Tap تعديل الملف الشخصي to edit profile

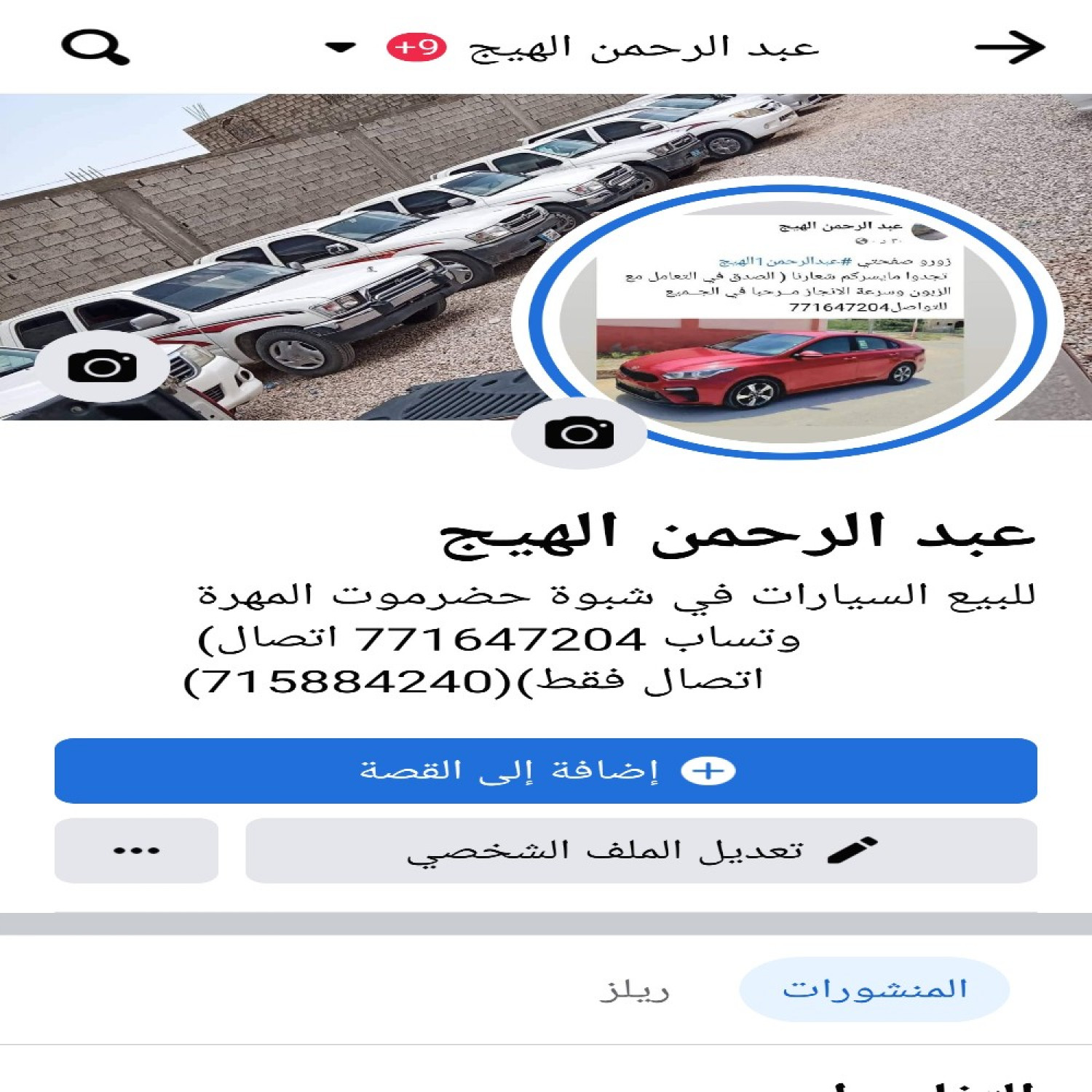click(x=641, y=850)
